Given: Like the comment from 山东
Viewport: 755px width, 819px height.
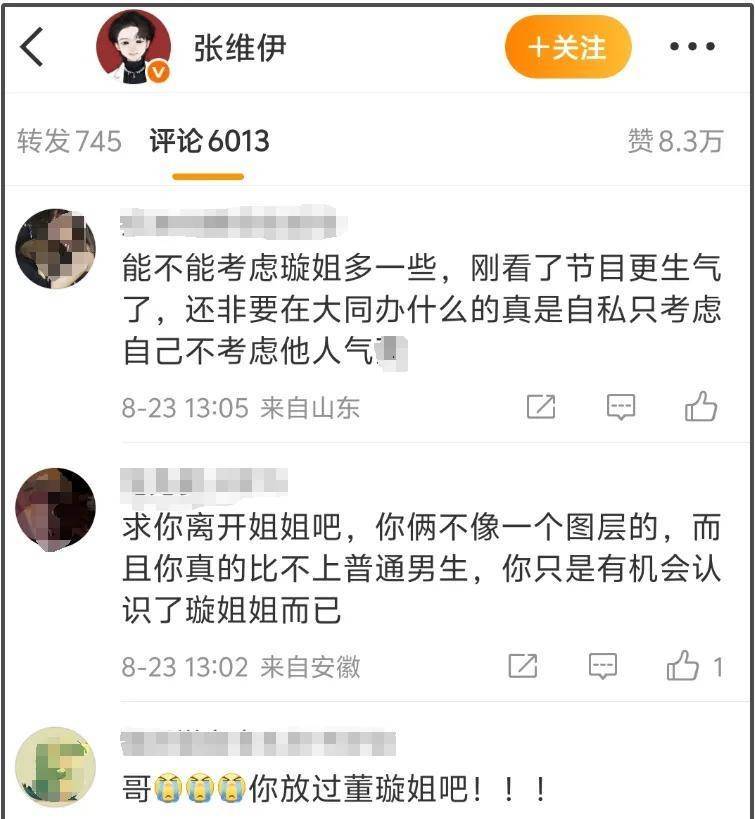Looking at the screenshot, I should coord(700,407).
